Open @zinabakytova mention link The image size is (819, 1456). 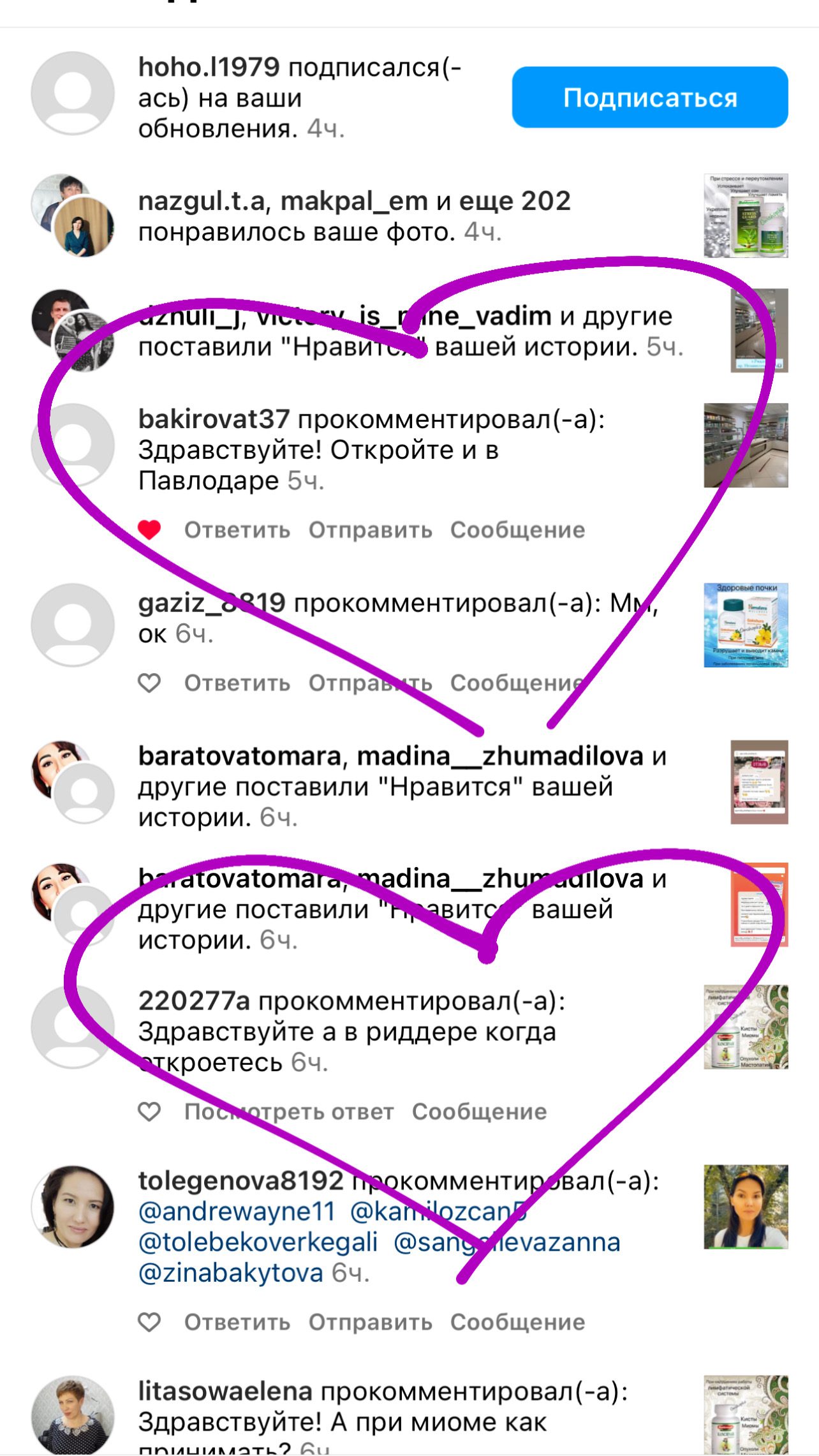(x=231, y=1273)
